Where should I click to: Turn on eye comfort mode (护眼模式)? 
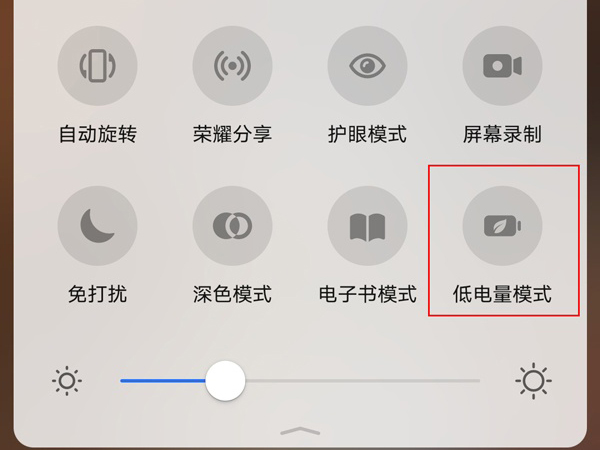367,66
